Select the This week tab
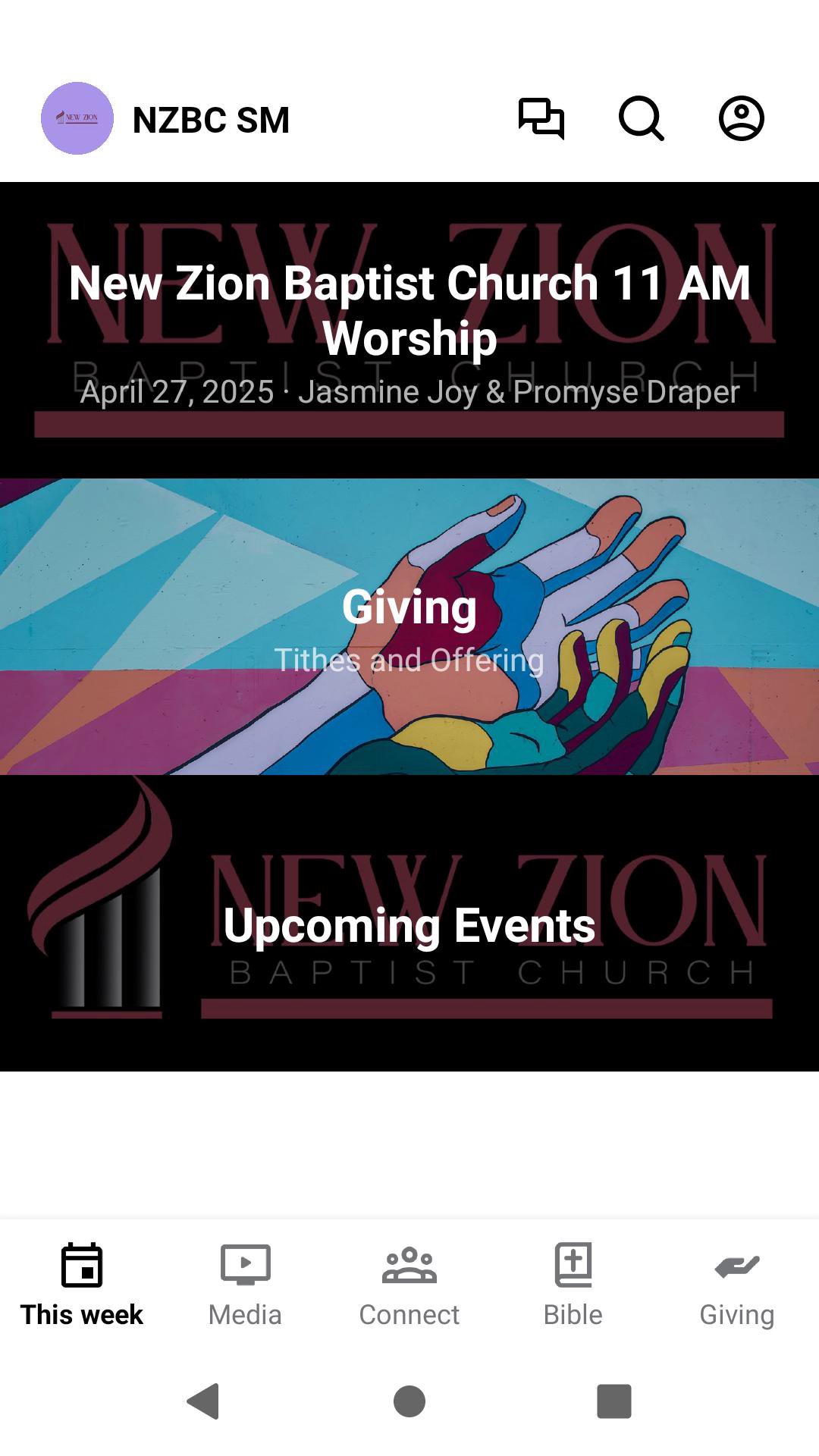This screenshot has width=819, height=1456. click(x=82, y=1285)
